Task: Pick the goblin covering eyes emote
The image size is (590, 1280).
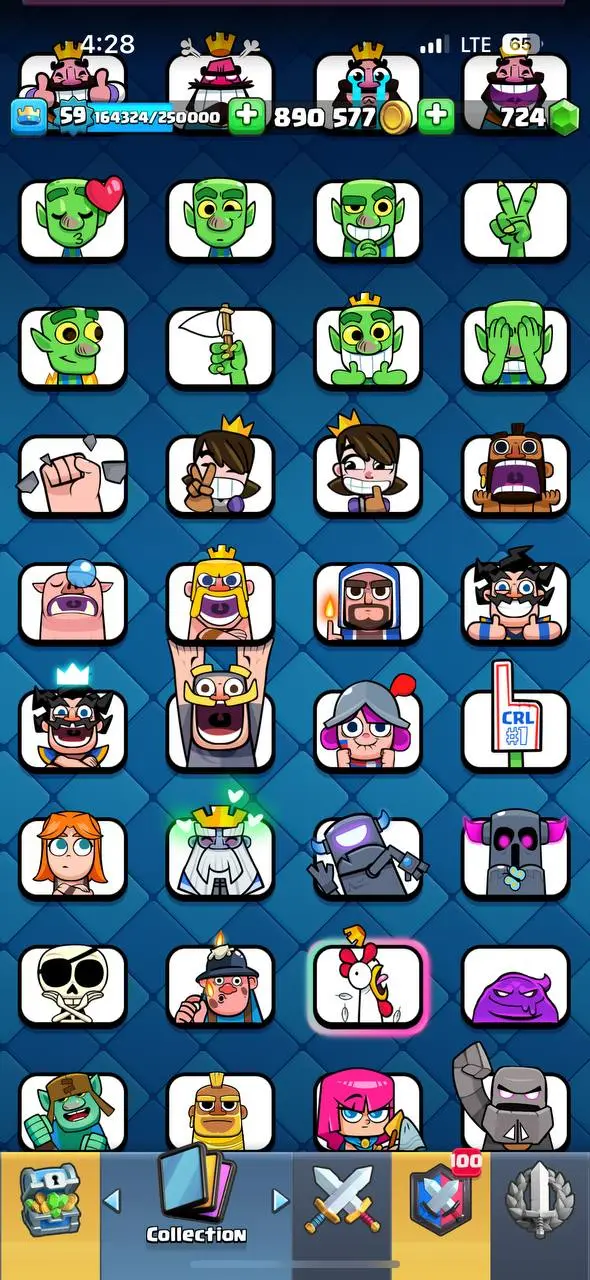Action: click(515, 347)
